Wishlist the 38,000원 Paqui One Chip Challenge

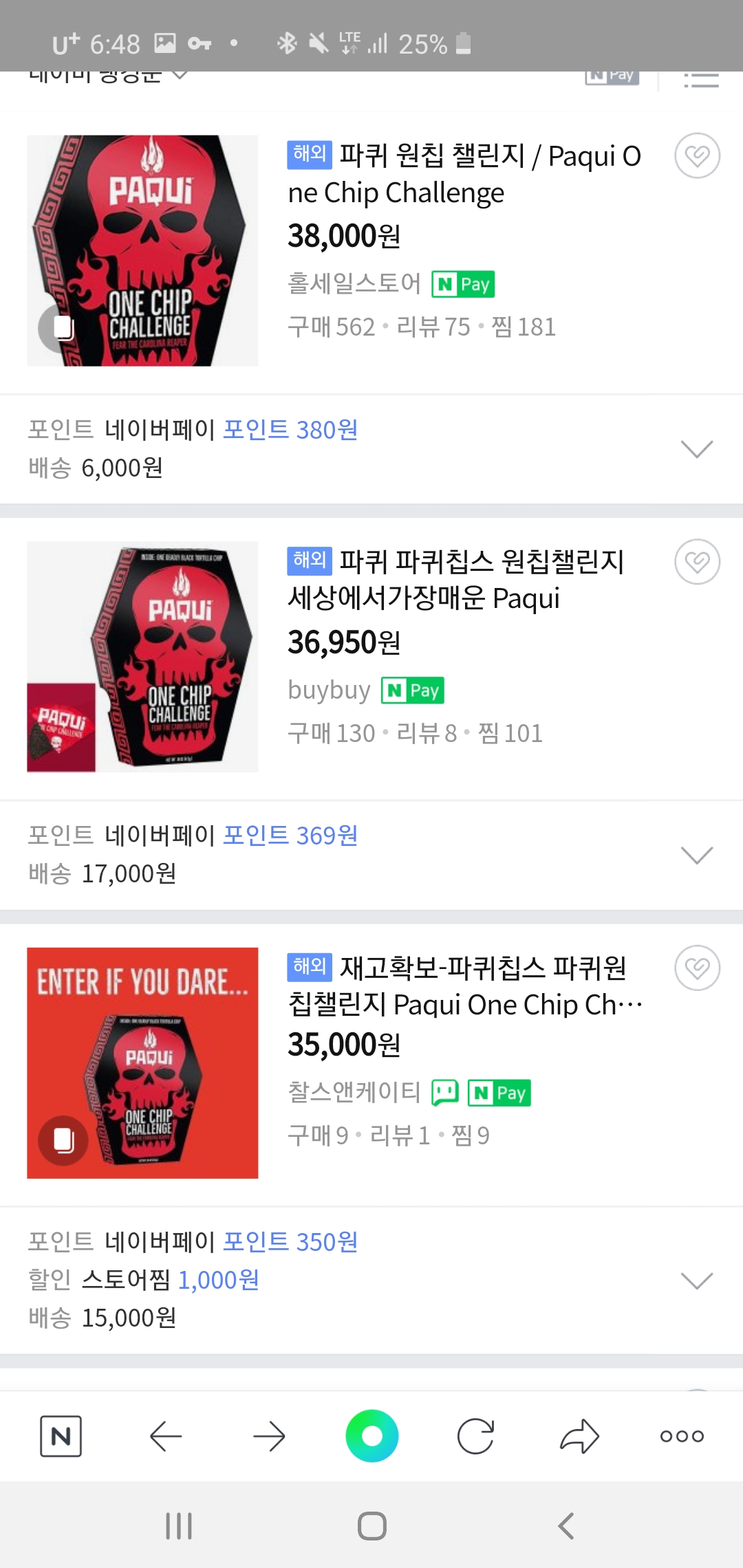click(x=697, y=156)
